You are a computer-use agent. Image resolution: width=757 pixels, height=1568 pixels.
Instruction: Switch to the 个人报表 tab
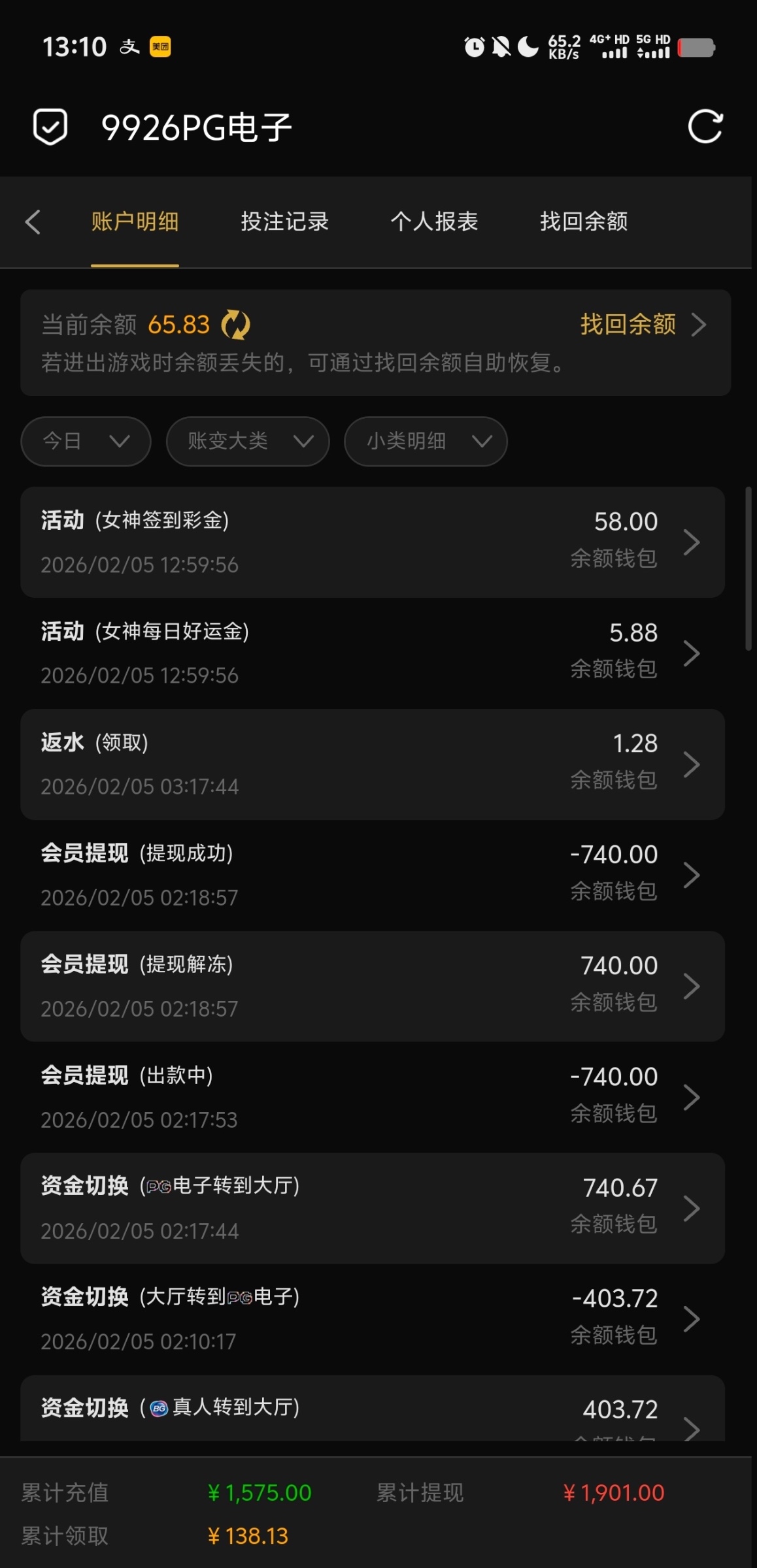click(434, 222)
